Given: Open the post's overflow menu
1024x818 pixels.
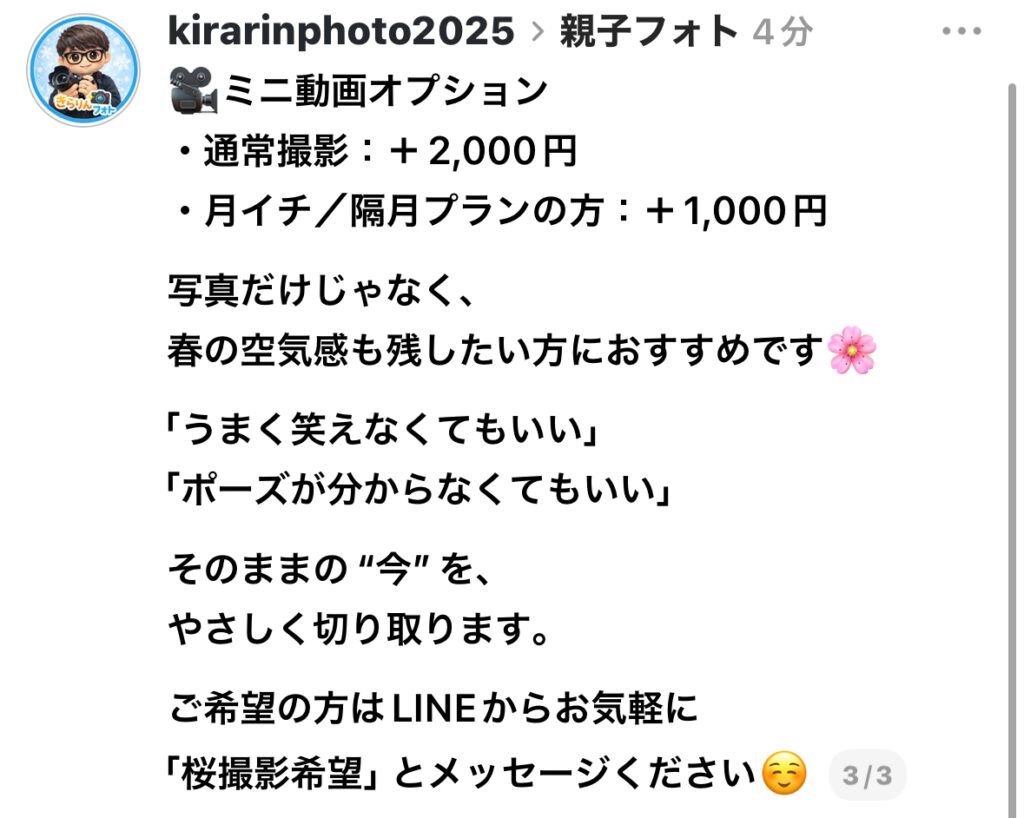Looking at the screenshot, I should coord(962,31).
